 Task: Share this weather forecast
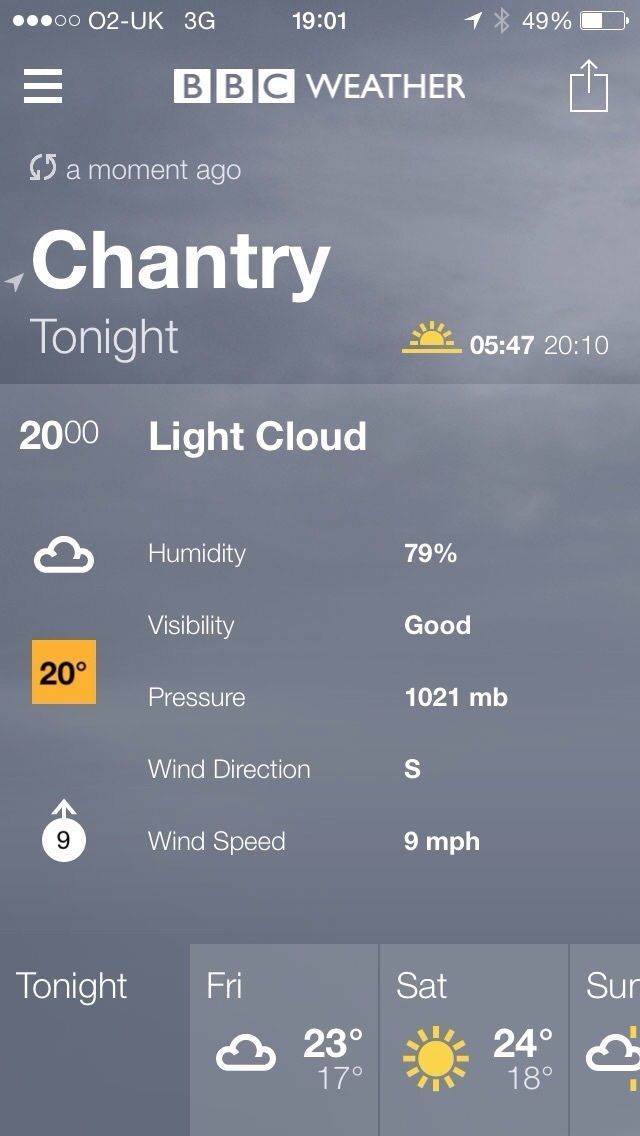(x=588, y=86)
